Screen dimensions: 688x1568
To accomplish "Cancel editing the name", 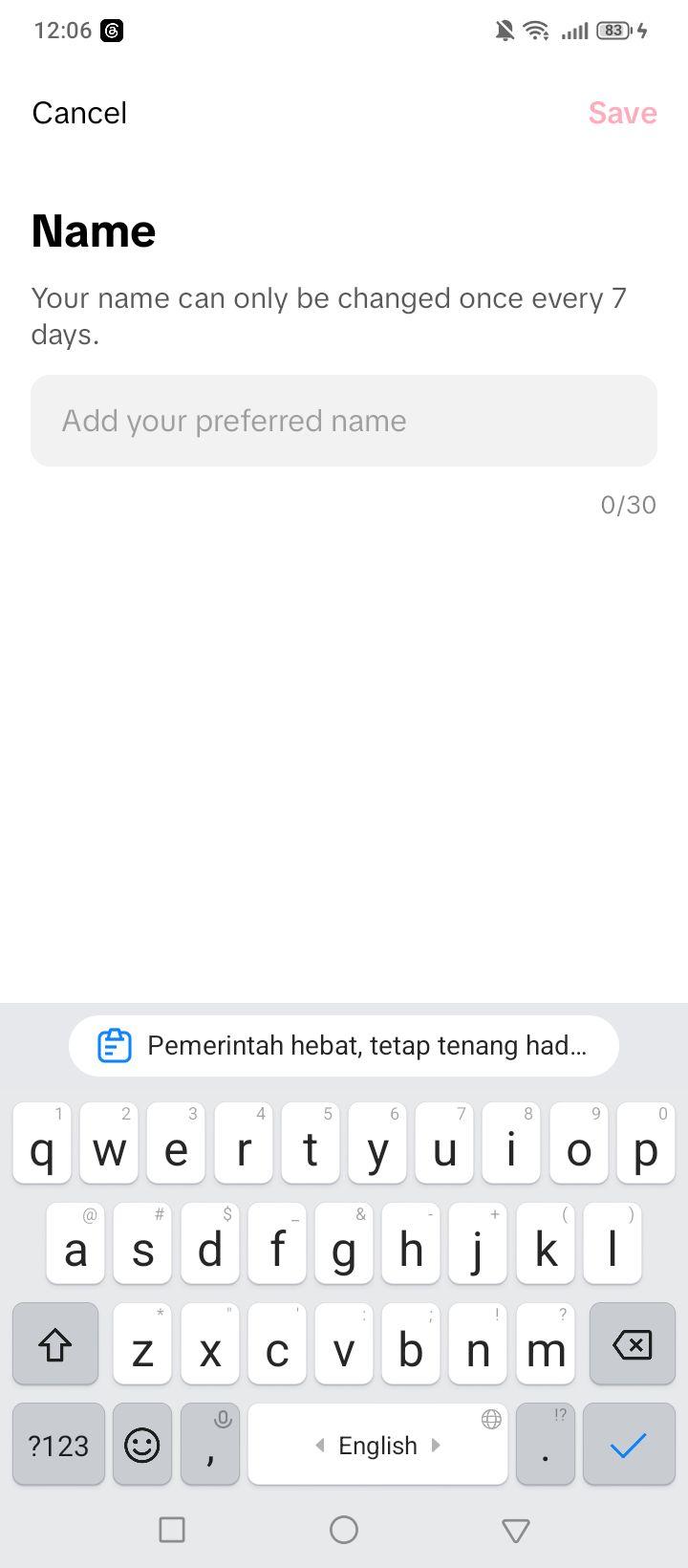I will pyautogui.click(x=79, y=113).
